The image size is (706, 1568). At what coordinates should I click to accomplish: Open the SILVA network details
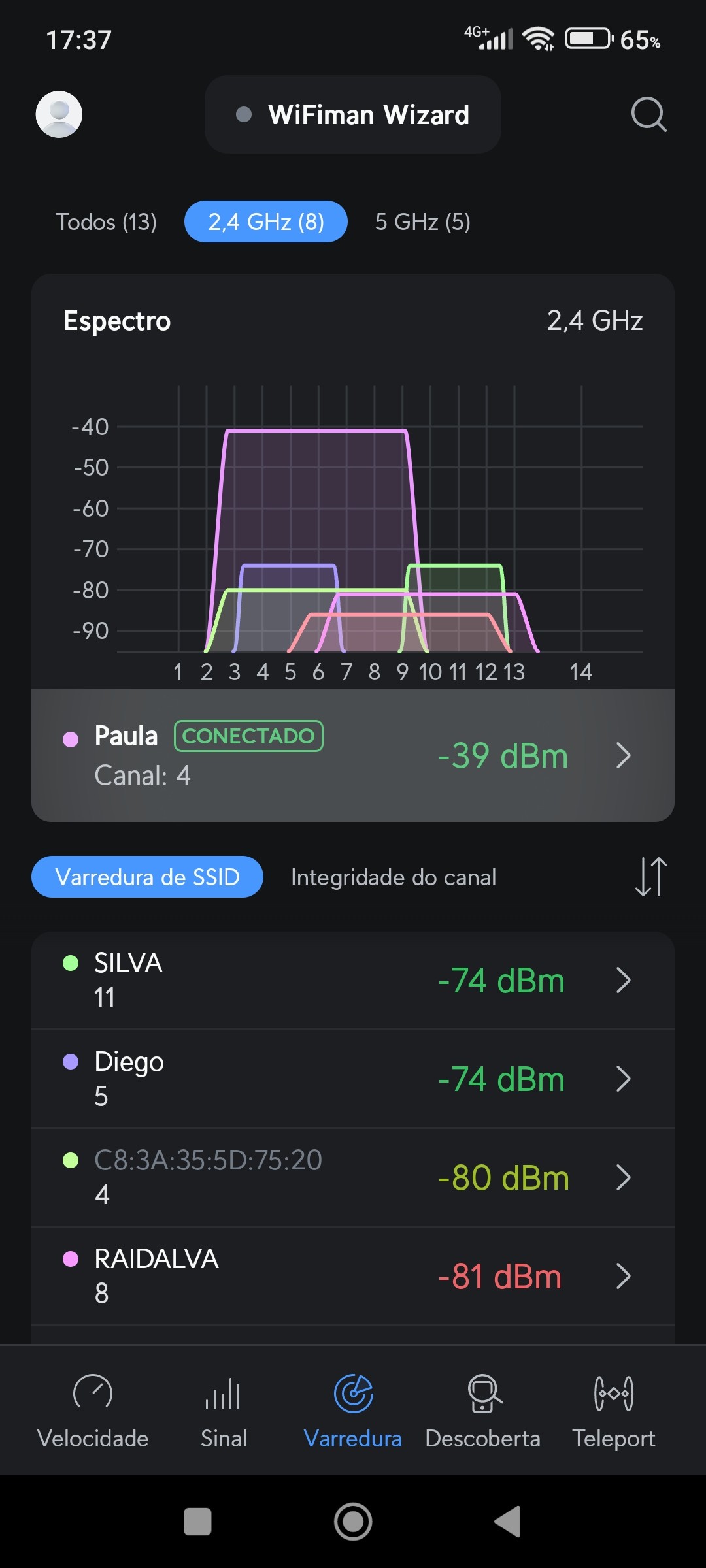pyautogui.click(x=353, y=980)
